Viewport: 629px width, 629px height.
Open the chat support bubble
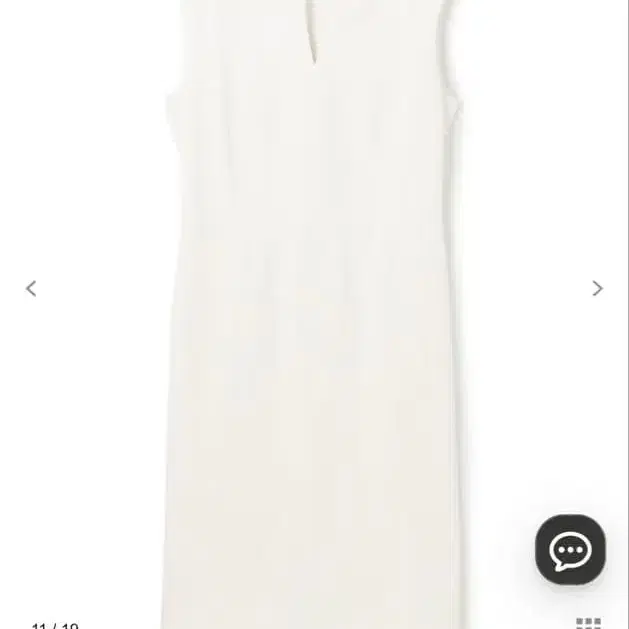pos(570,549)
